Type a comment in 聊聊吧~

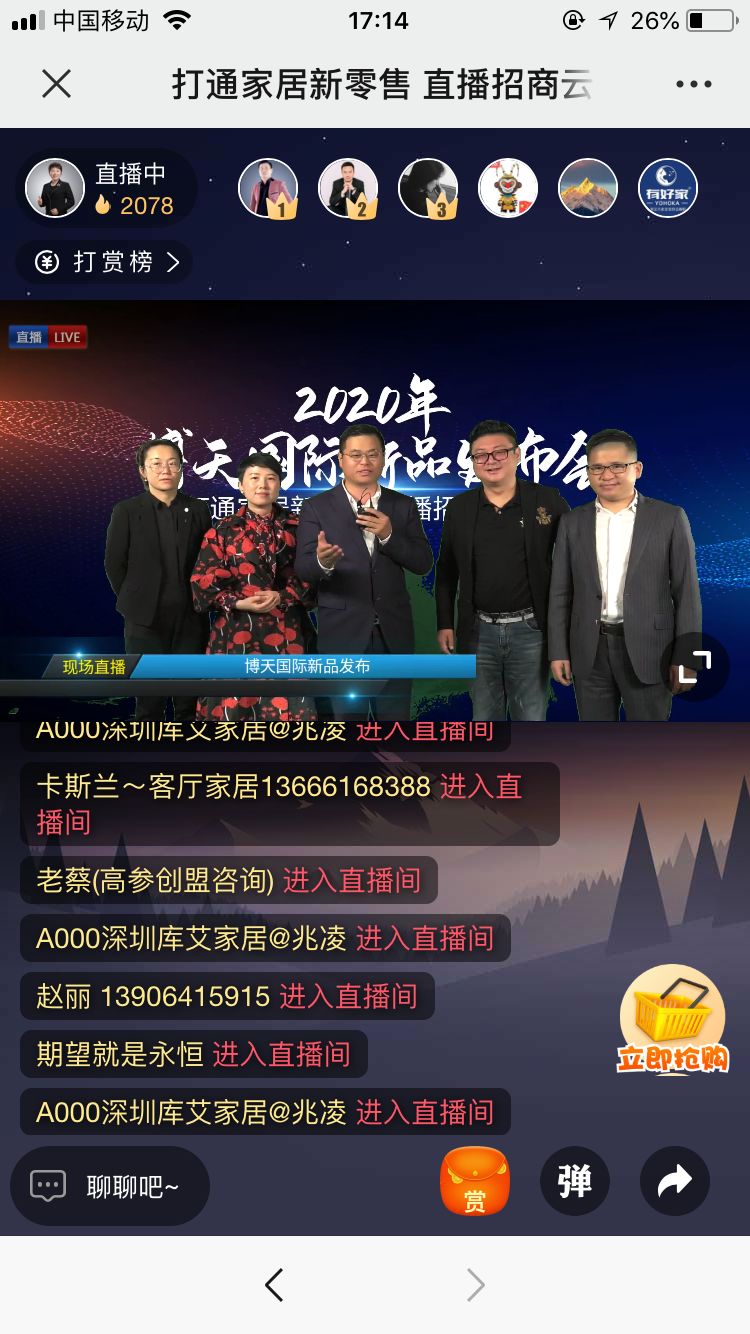click(x=110, y=1186)
